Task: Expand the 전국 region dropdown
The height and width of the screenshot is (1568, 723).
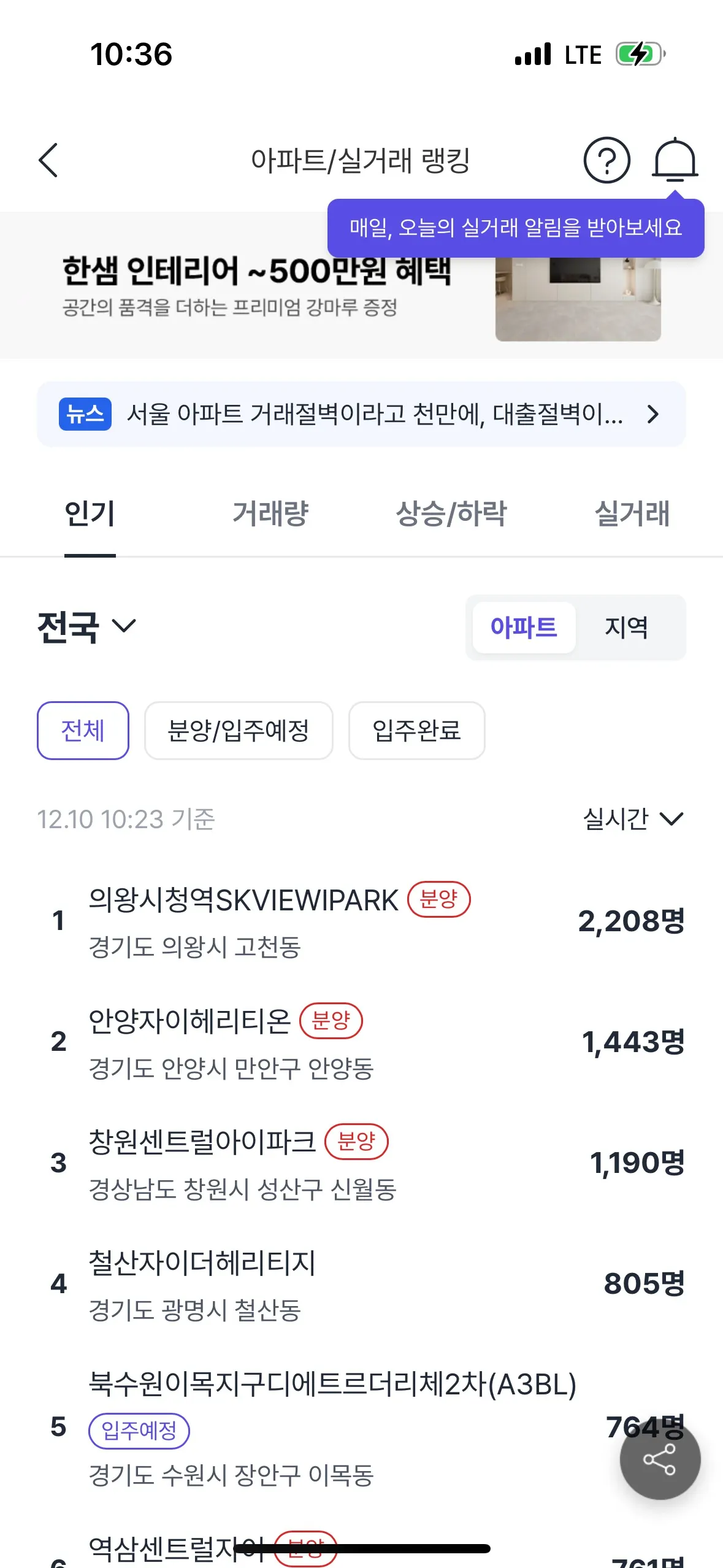Action: [x=86, y=627]
